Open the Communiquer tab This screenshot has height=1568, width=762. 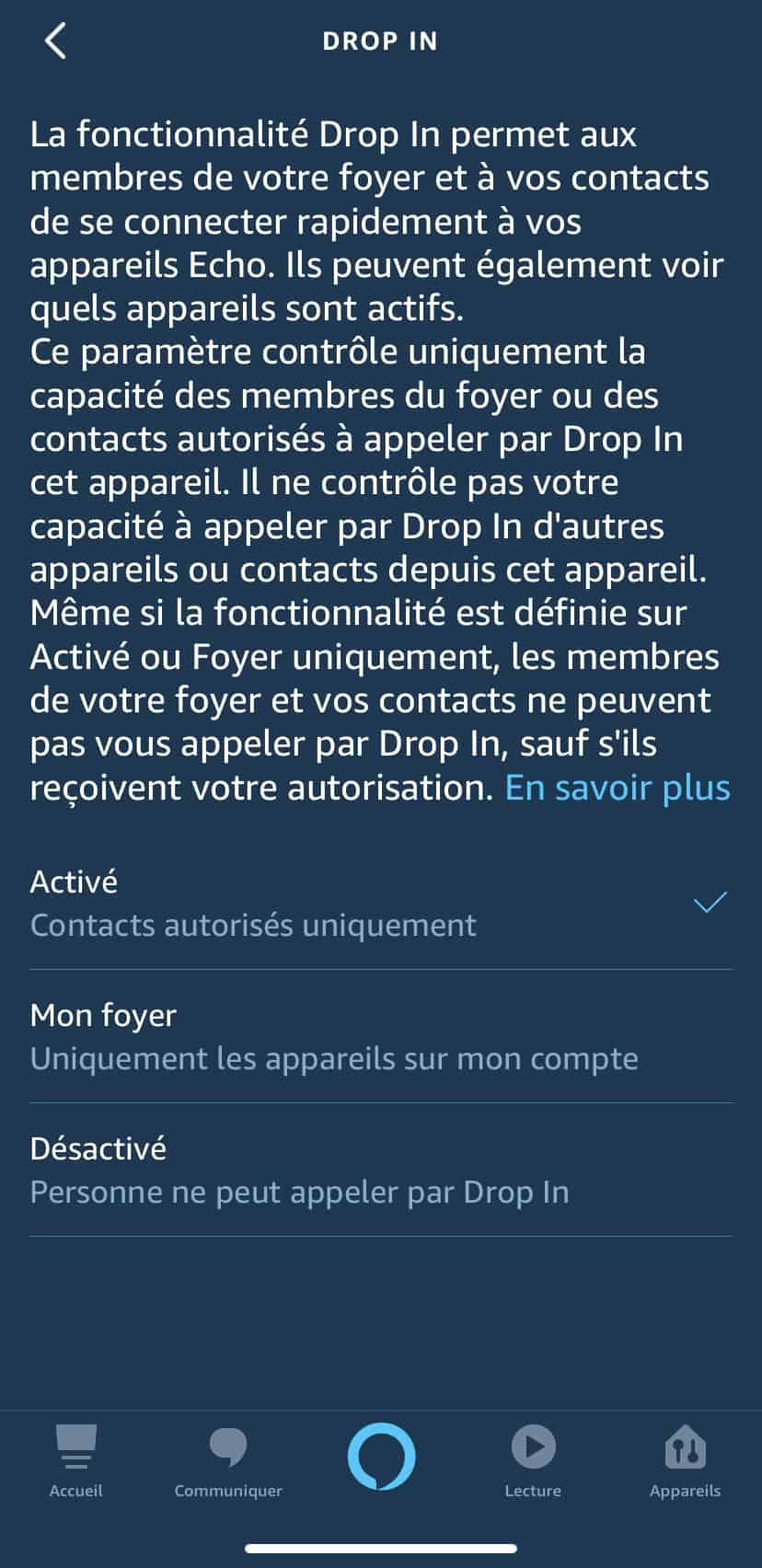228,1461
